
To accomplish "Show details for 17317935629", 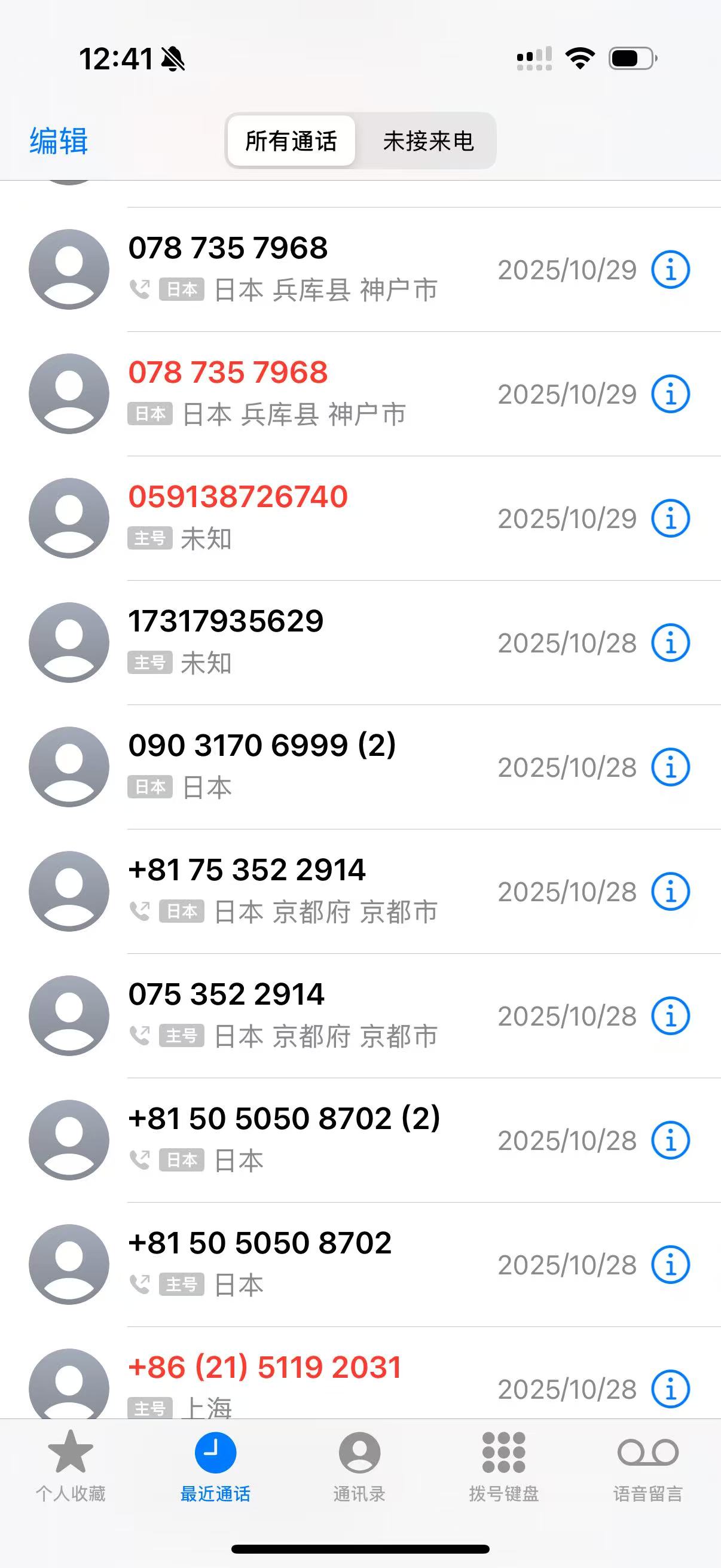I will pos(670,643).
